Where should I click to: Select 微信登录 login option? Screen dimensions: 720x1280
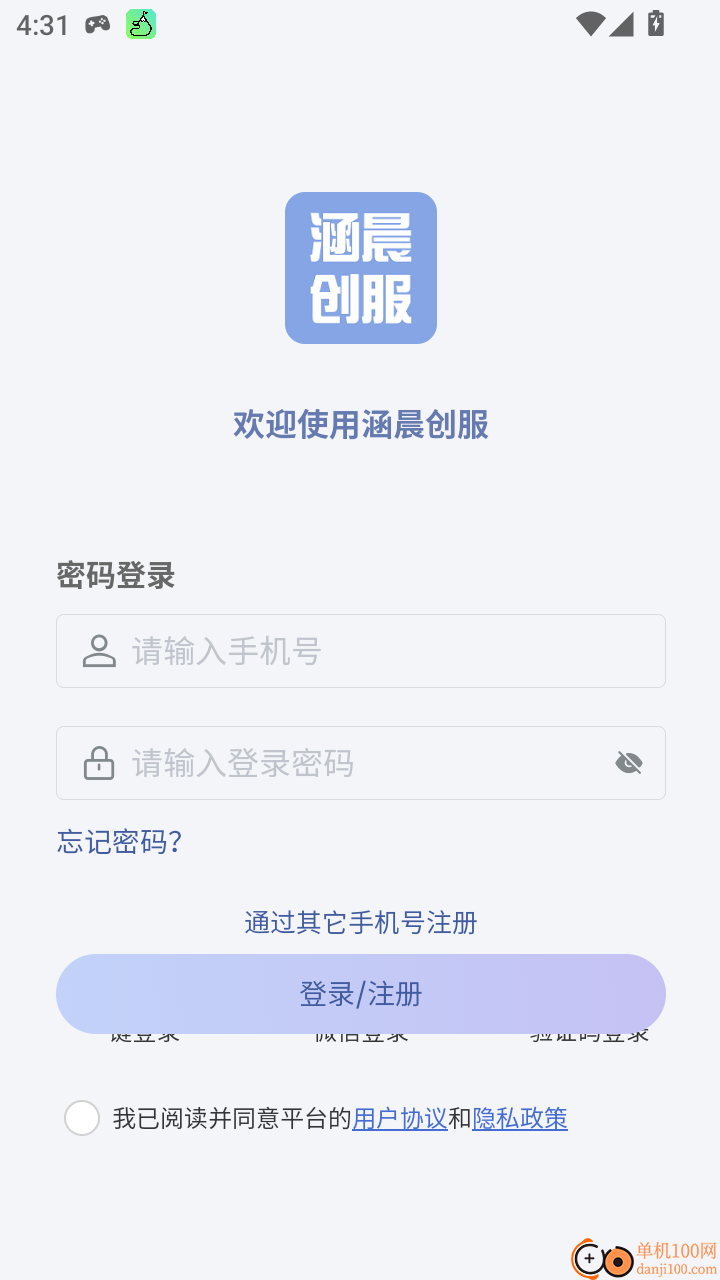(360, 1033)
